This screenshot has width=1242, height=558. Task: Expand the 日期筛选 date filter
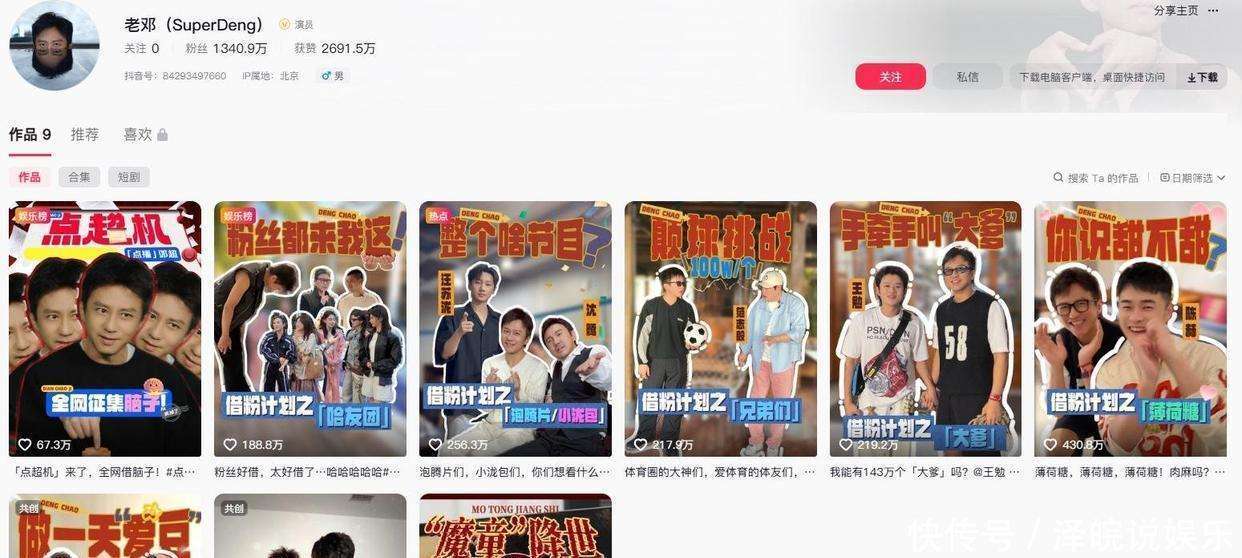point(1192,178)
